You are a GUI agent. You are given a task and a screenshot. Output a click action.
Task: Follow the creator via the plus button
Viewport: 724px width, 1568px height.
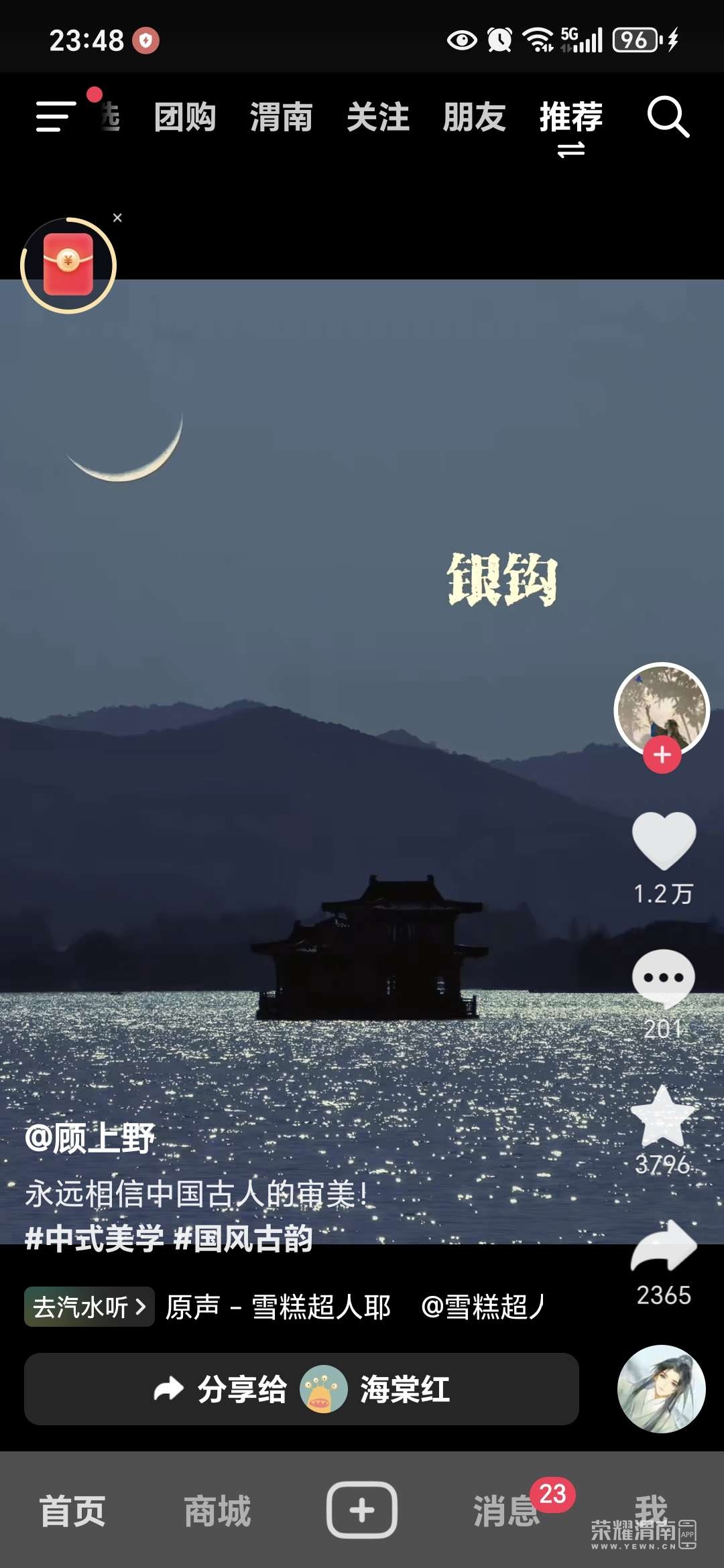[x=662, y=755]
